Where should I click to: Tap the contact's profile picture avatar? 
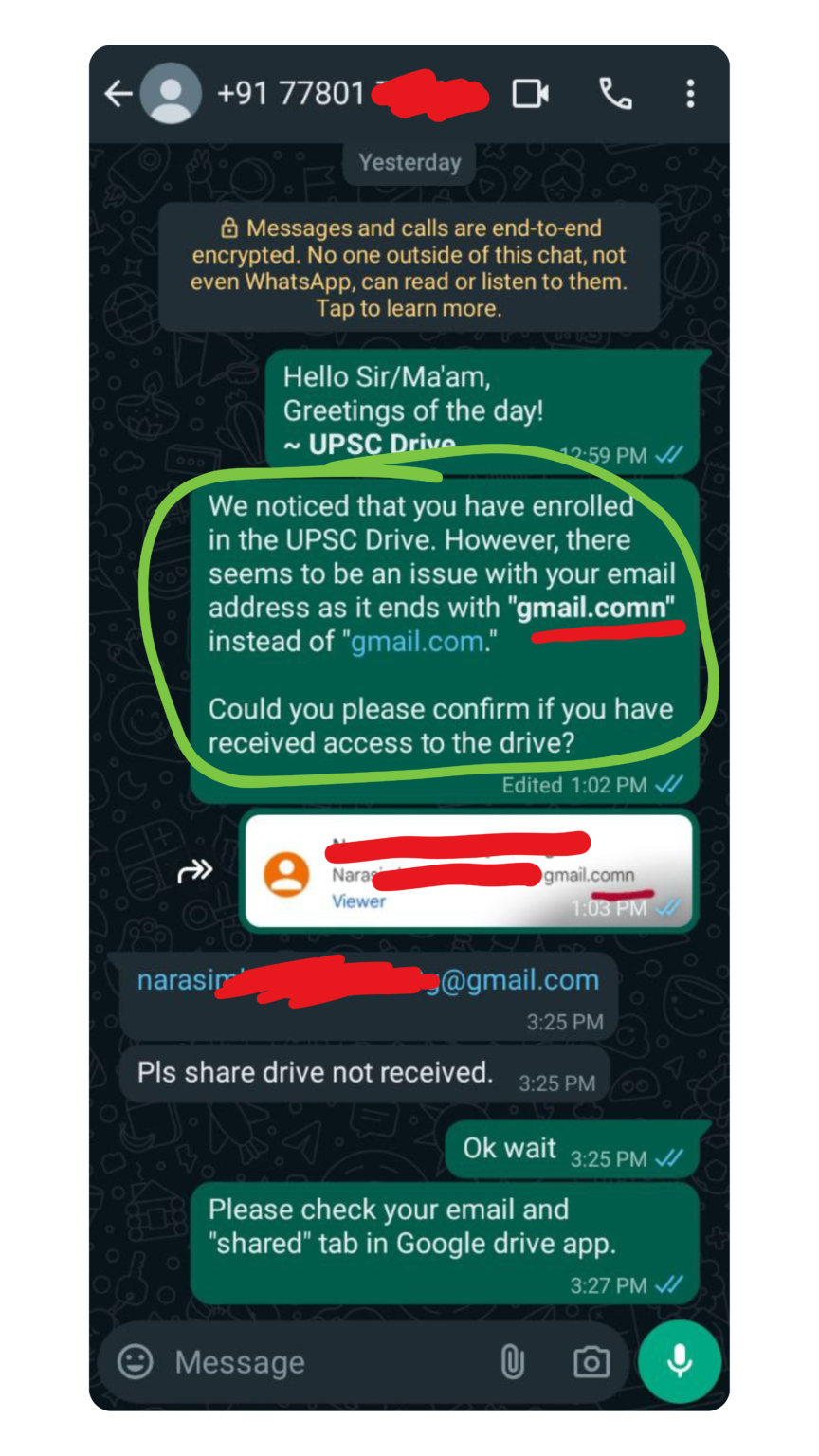pyautogui.click(x=169, y=94)
